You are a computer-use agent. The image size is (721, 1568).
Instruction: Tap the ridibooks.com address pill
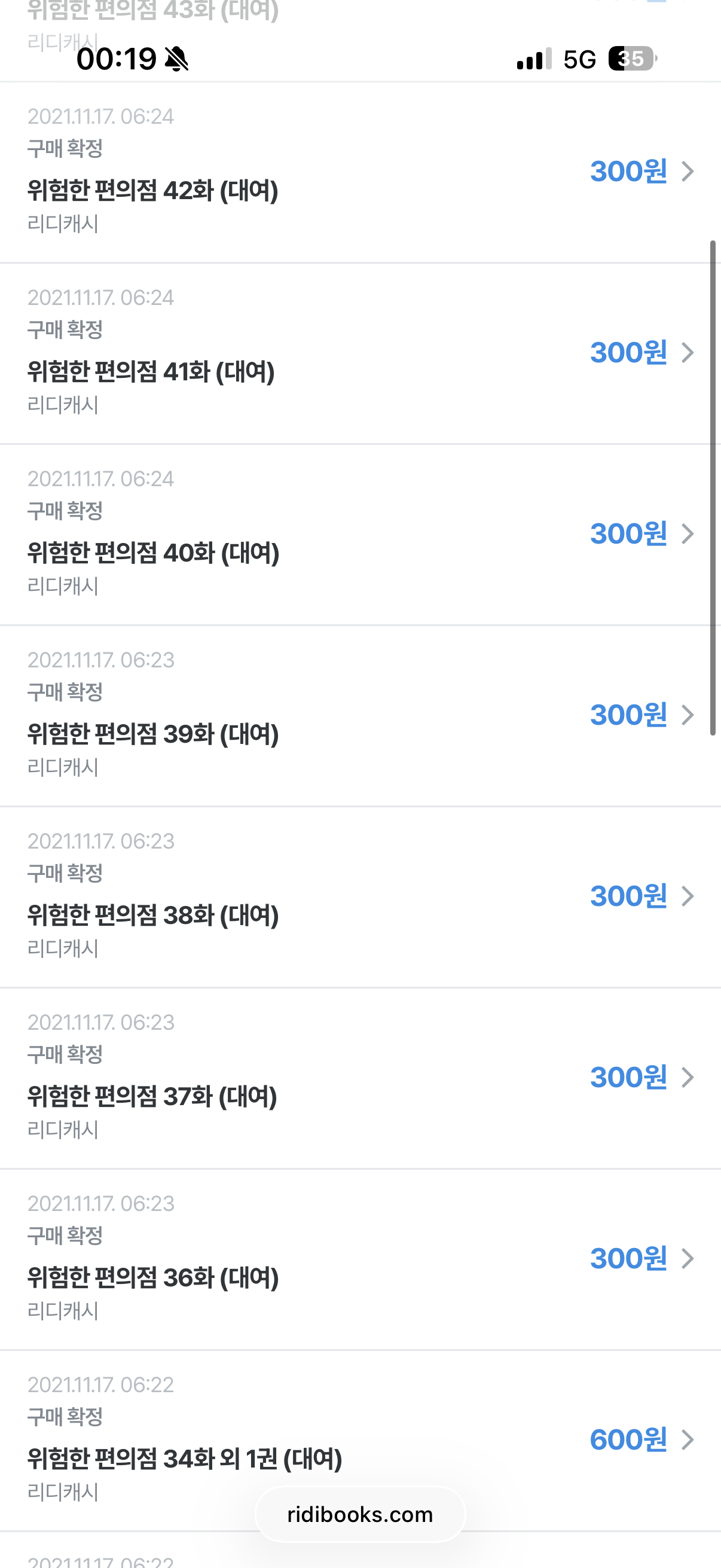pyautogui.click(x=360, y=1514)
